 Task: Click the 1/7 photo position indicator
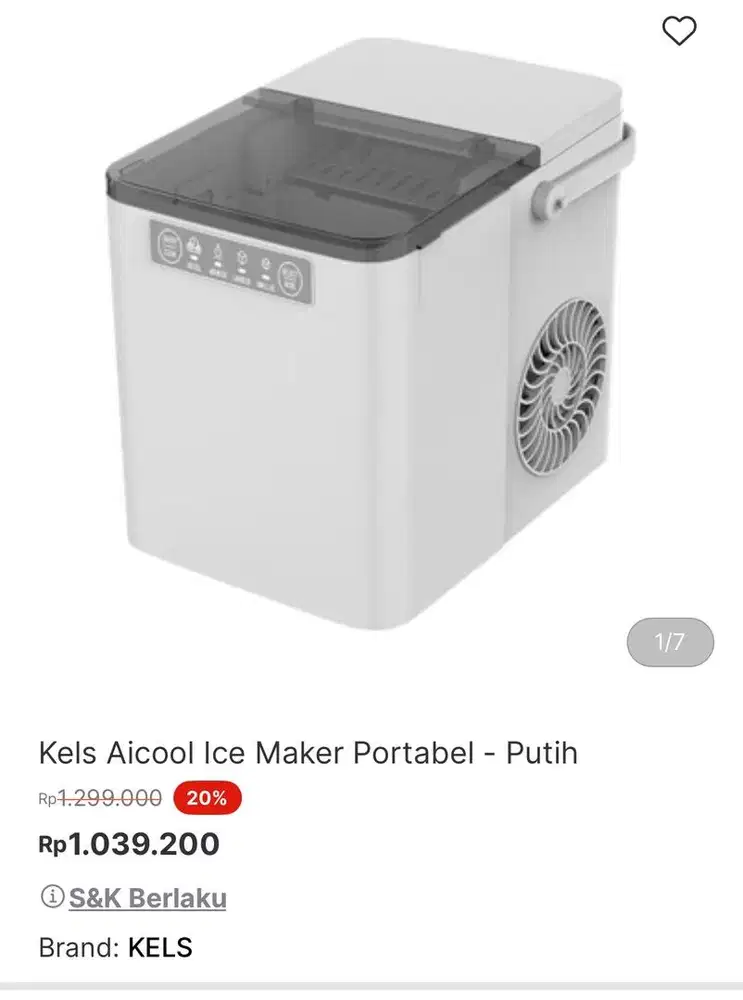pyautogui.click(x=671, y=642)
